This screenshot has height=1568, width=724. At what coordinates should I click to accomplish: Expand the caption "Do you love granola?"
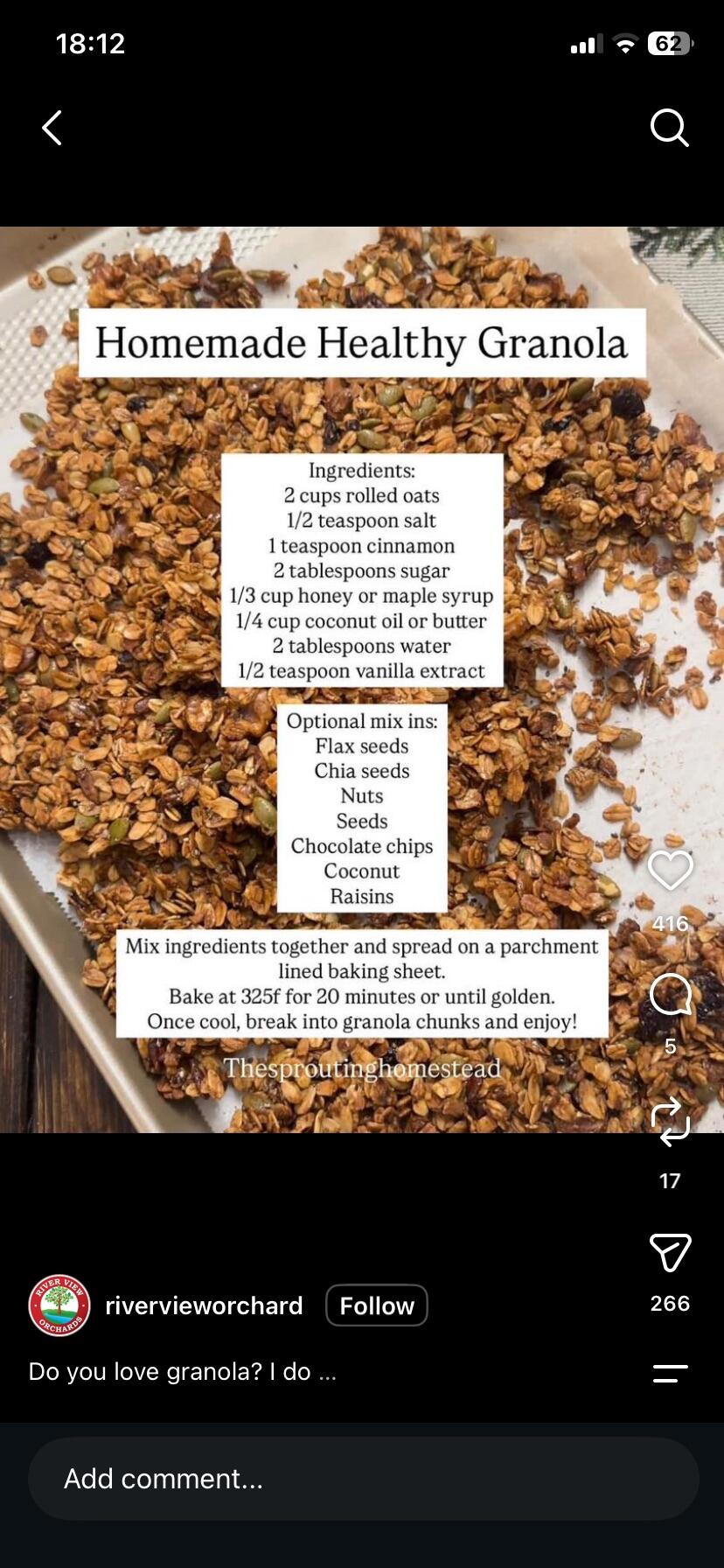coord(183,1371)
